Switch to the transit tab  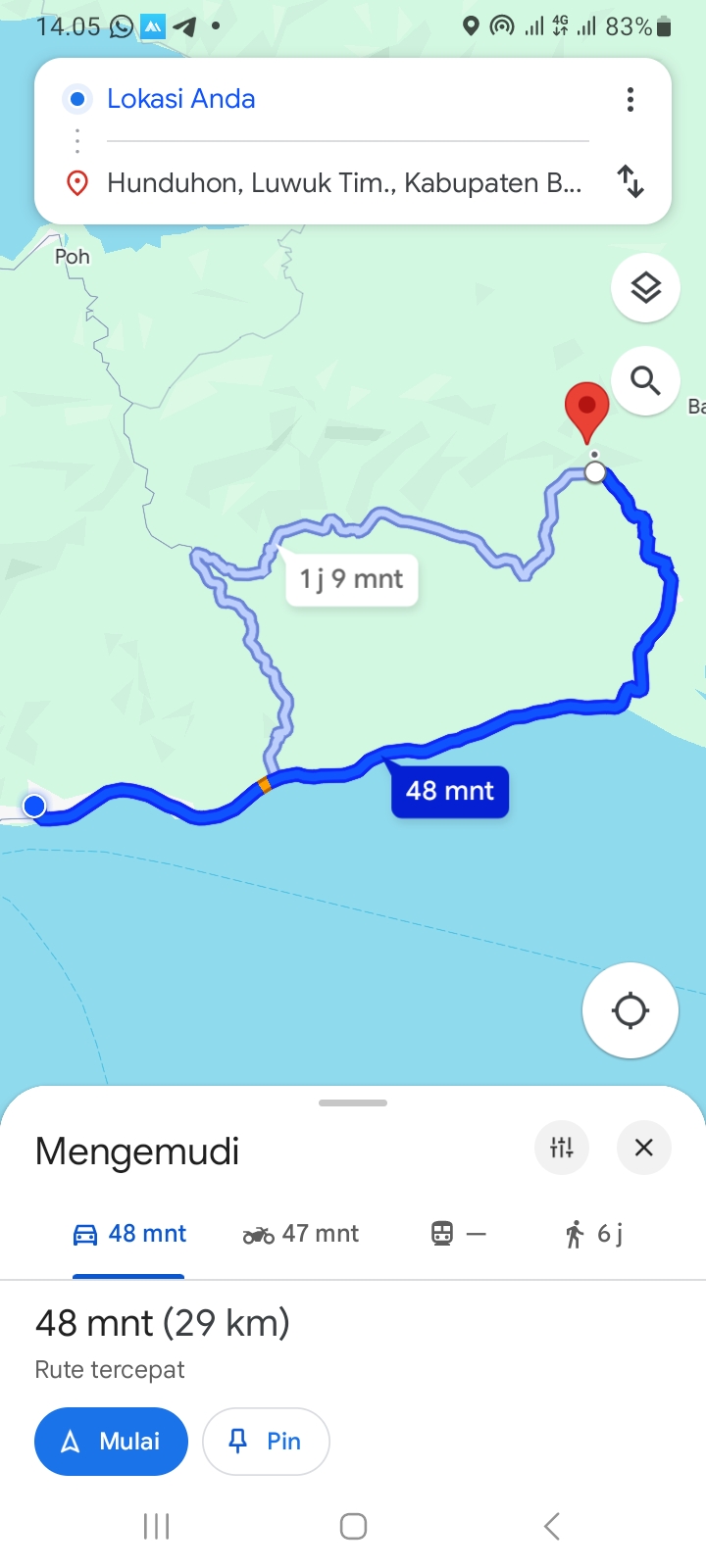459,1234
